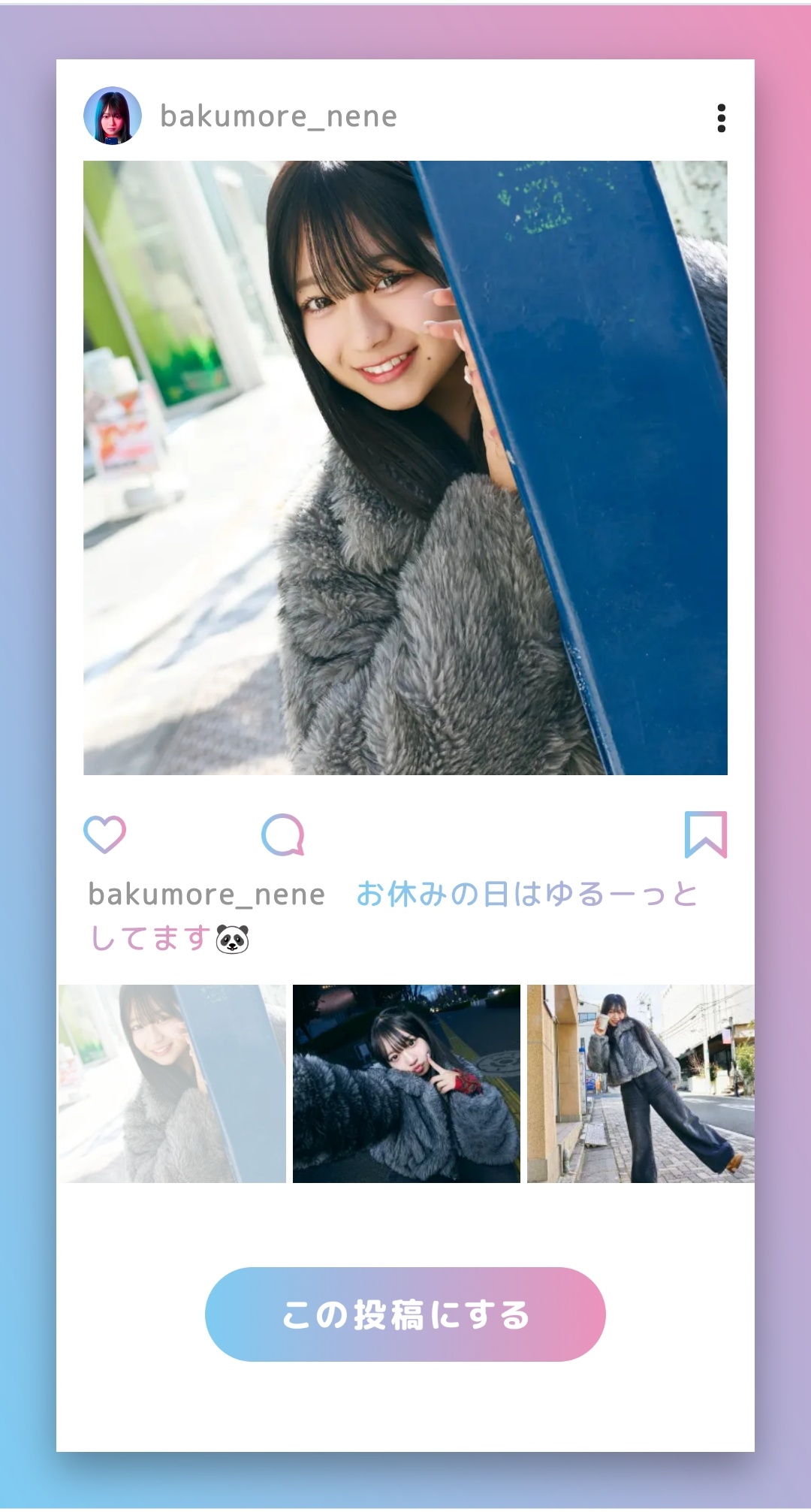Tap the bakumore_nene profile avatar
The width and height of the screenshot is (811, 1512).
(113, 116)
